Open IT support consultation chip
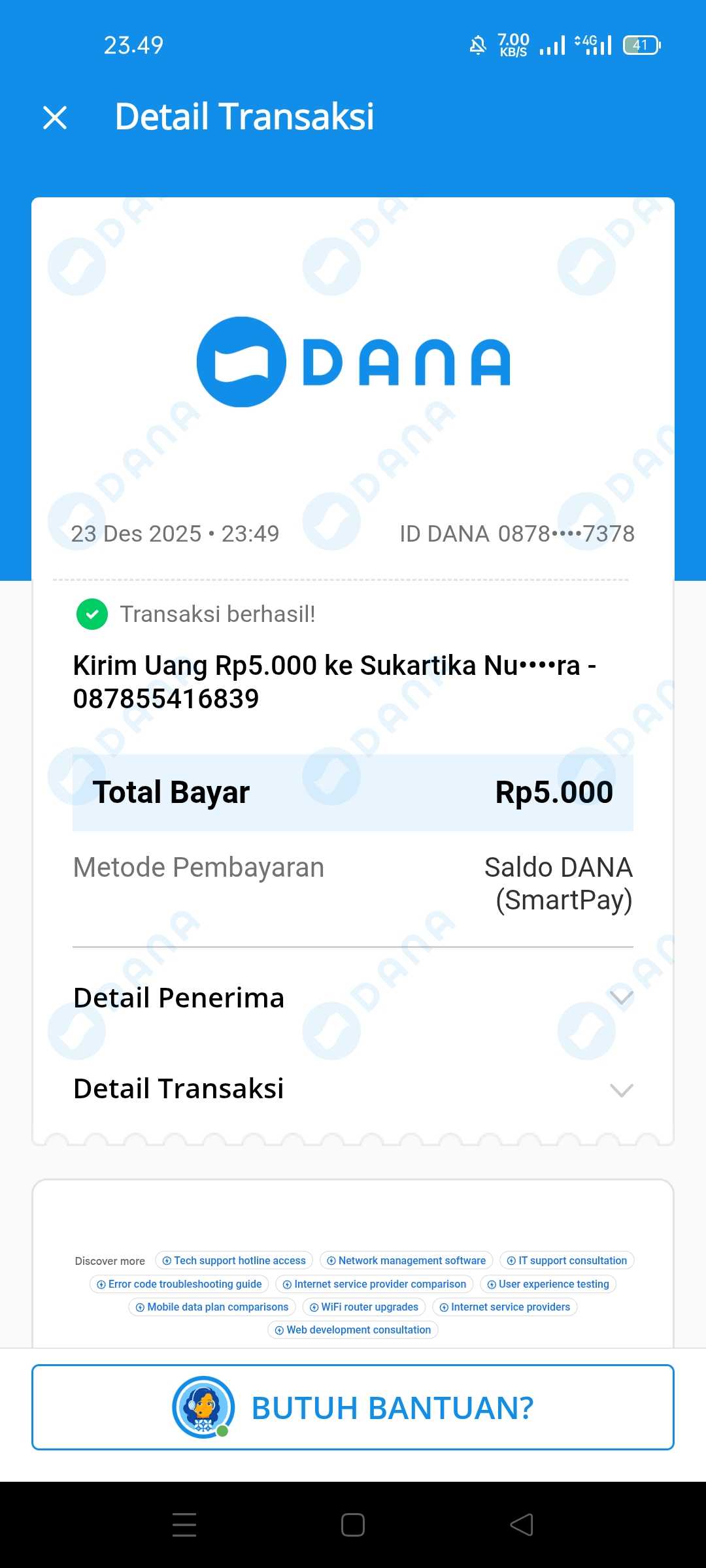 (567, 1260)
